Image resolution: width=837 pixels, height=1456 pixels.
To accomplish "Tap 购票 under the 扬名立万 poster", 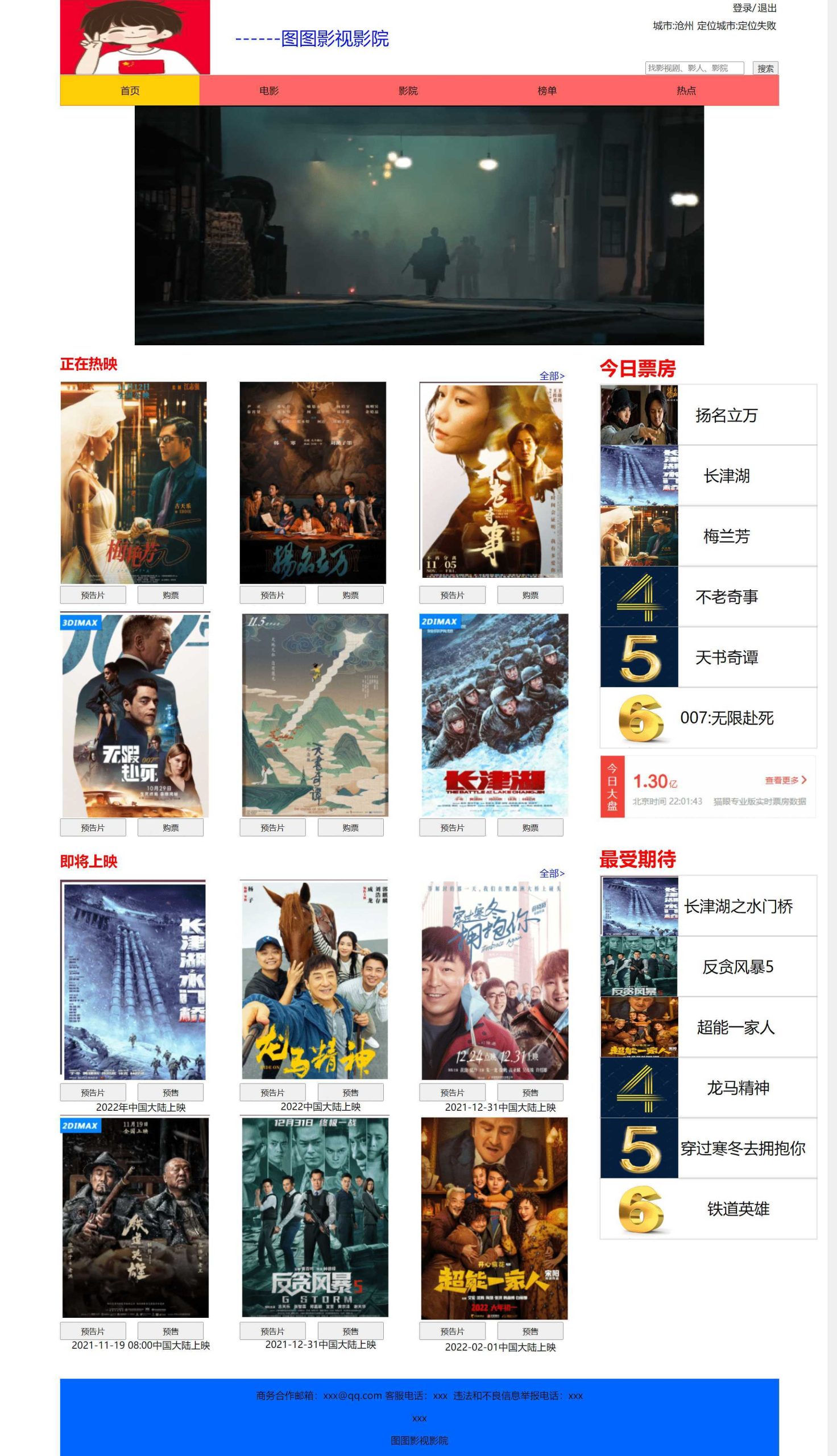I will pos(350,595).
